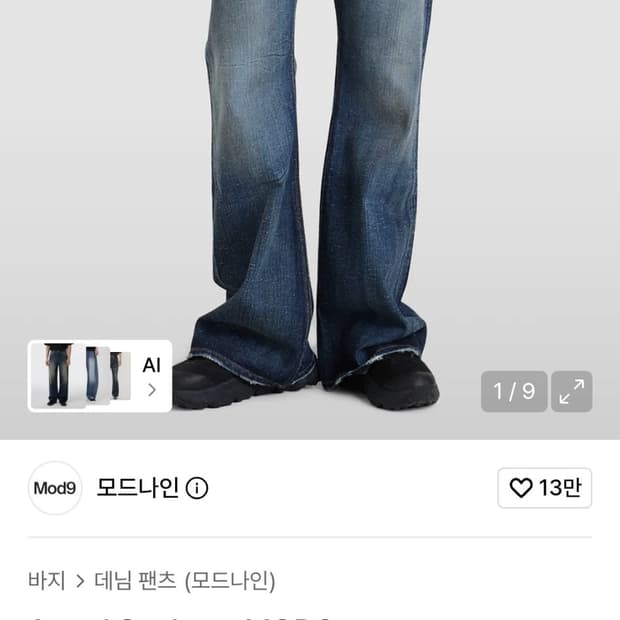
Task: Open 데님 팬츠 (모드나인) category
Action: click(185, 580)
